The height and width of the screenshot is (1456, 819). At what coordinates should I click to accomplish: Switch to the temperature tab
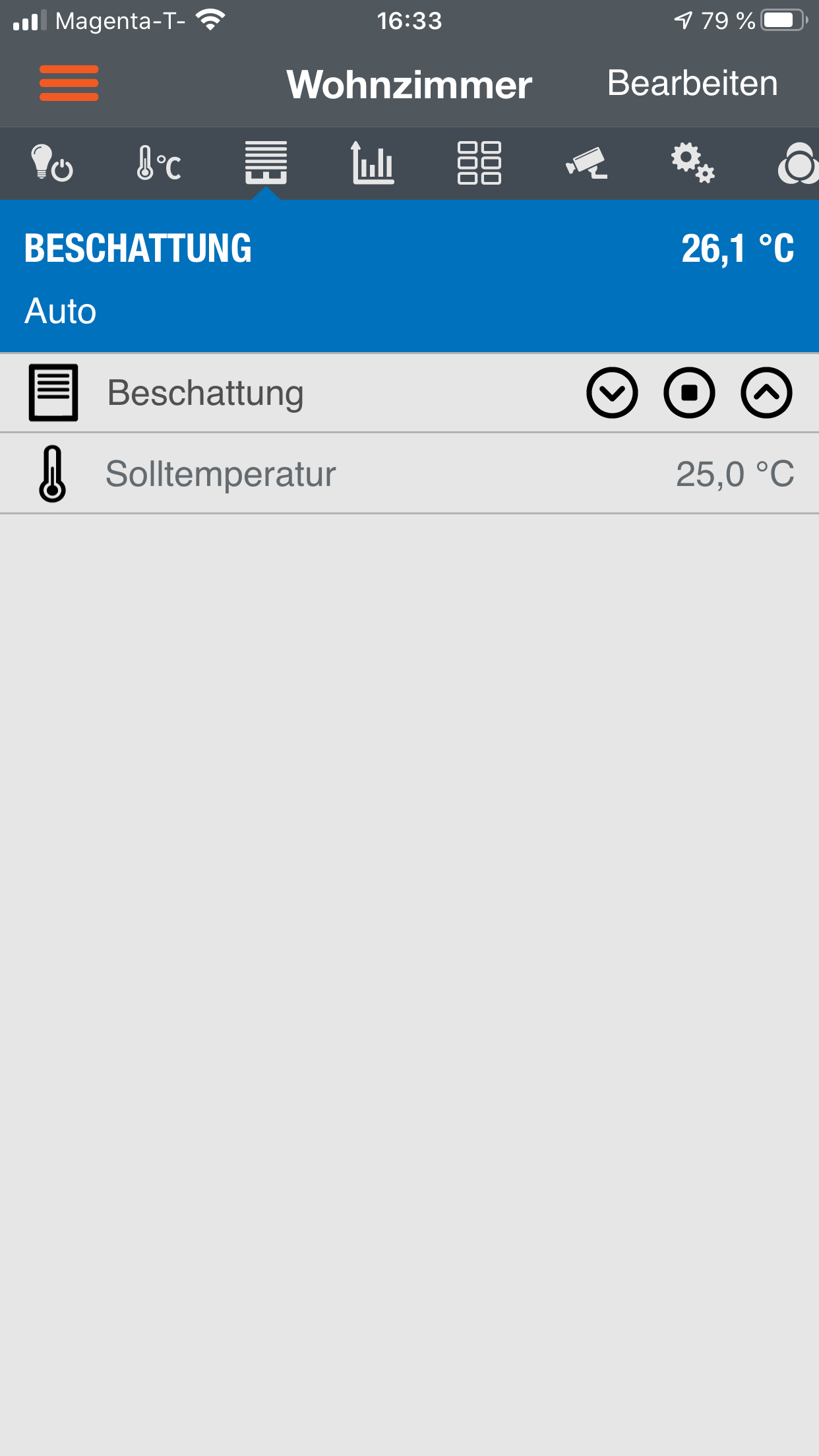point(159,163)
